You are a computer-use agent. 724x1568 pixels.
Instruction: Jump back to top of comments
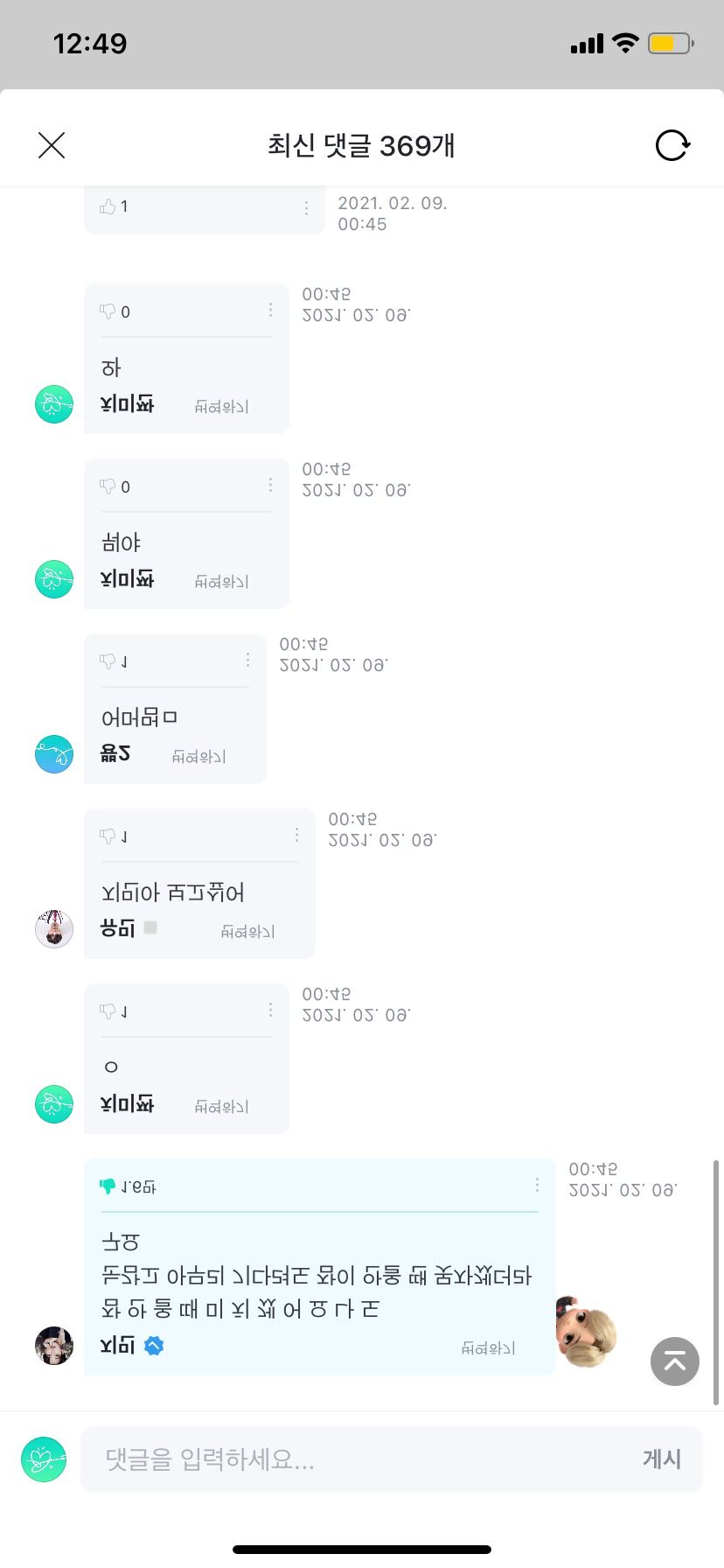click(x=674, y=1361)
